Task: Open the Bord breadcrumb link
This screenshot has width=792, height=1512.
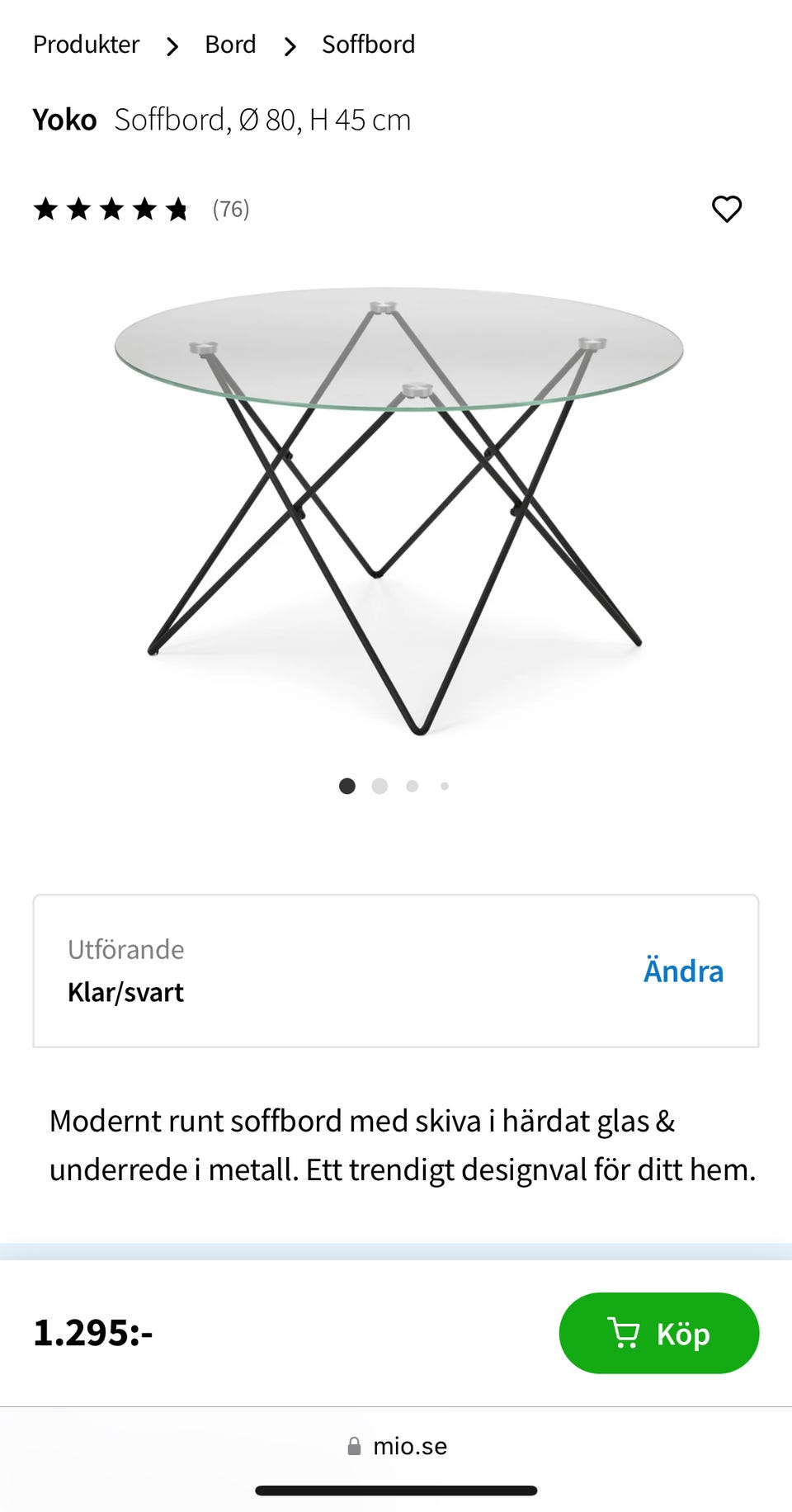Action: [x=230, y=44]
